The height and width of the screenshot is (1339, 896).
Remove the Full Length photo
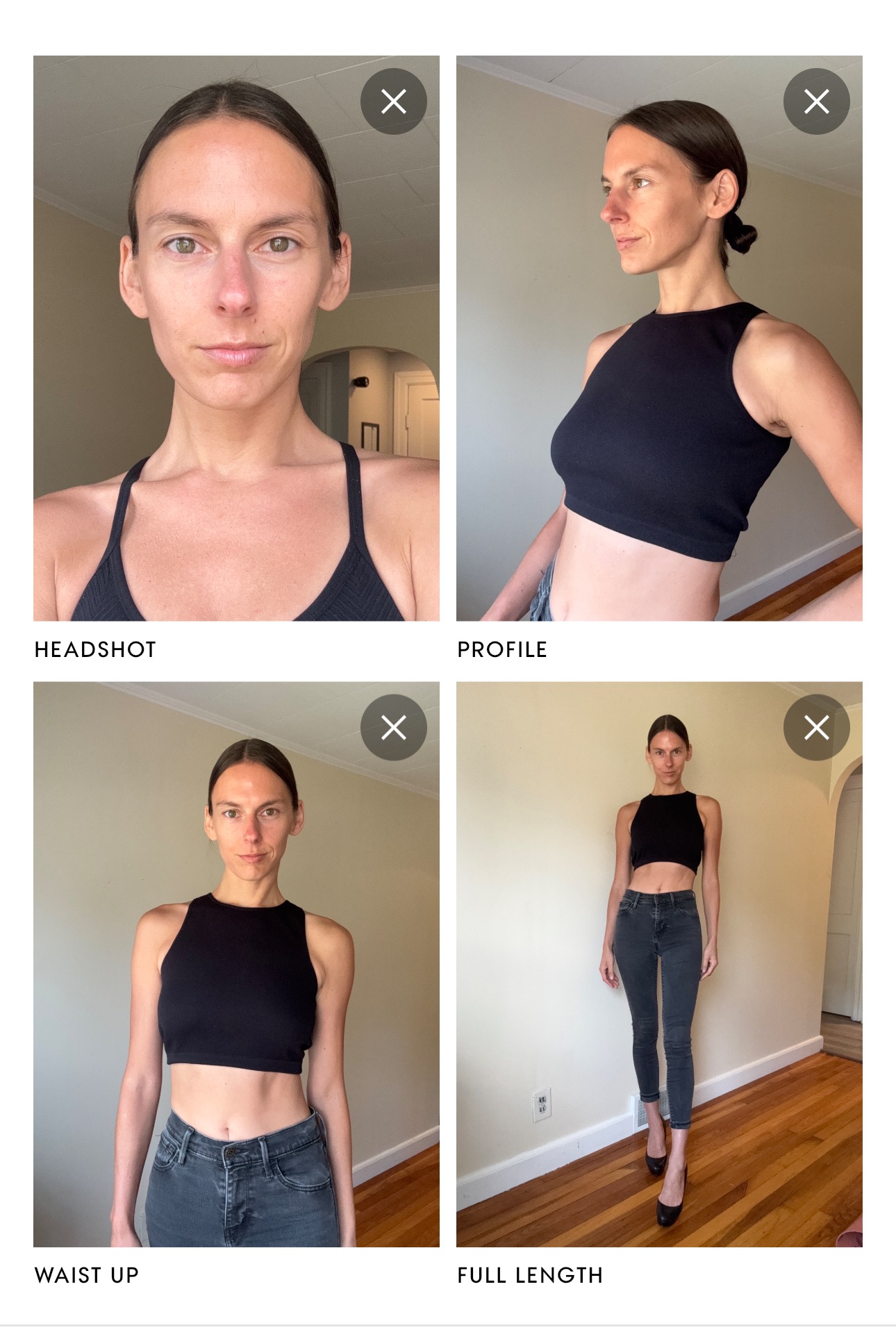[816, 727]
